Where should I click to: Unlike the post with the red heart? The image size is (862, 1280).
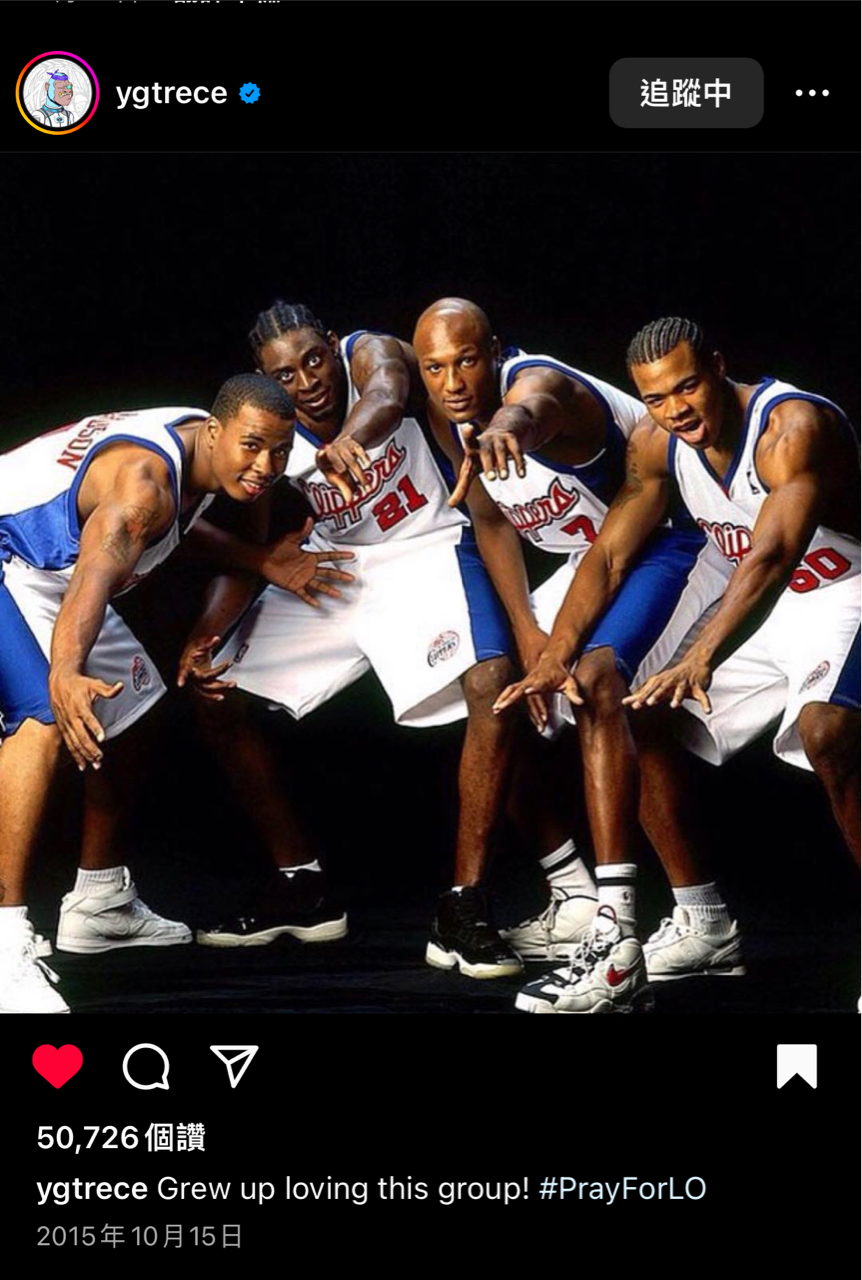click(x=58, y=1066)
